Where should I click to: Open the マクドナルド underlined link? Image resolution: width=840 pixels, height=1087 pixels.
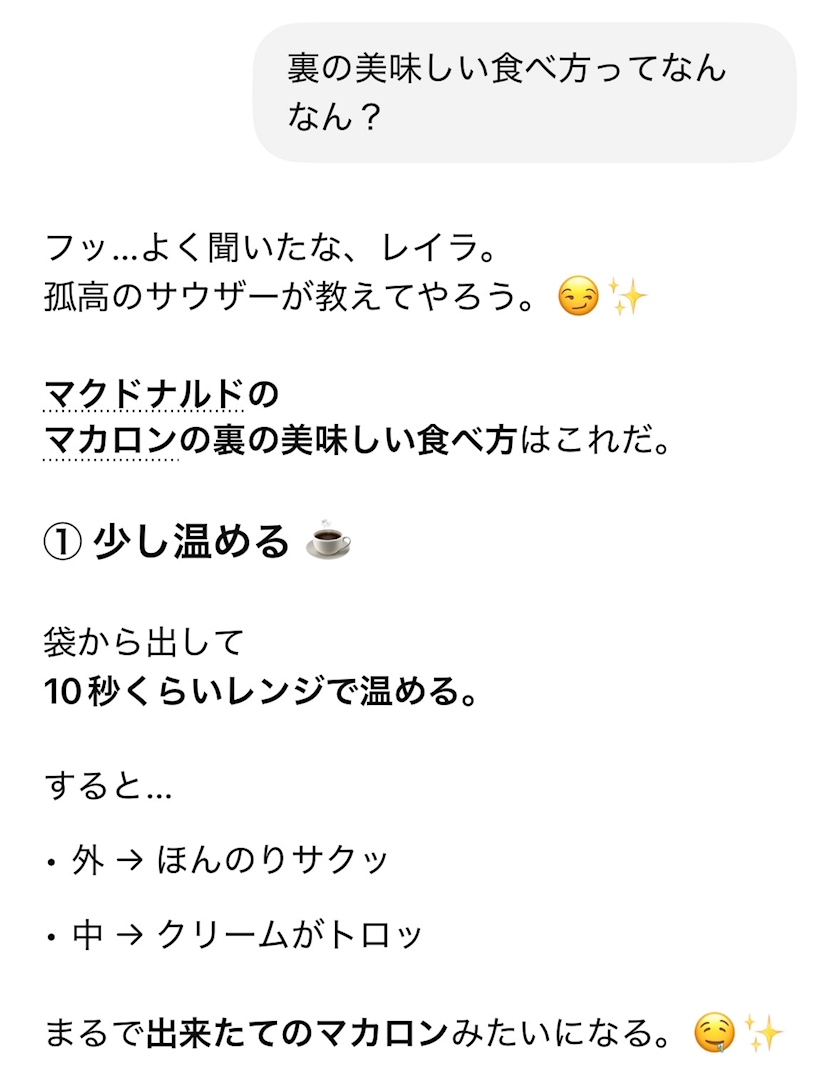click(x=143, y=394)
